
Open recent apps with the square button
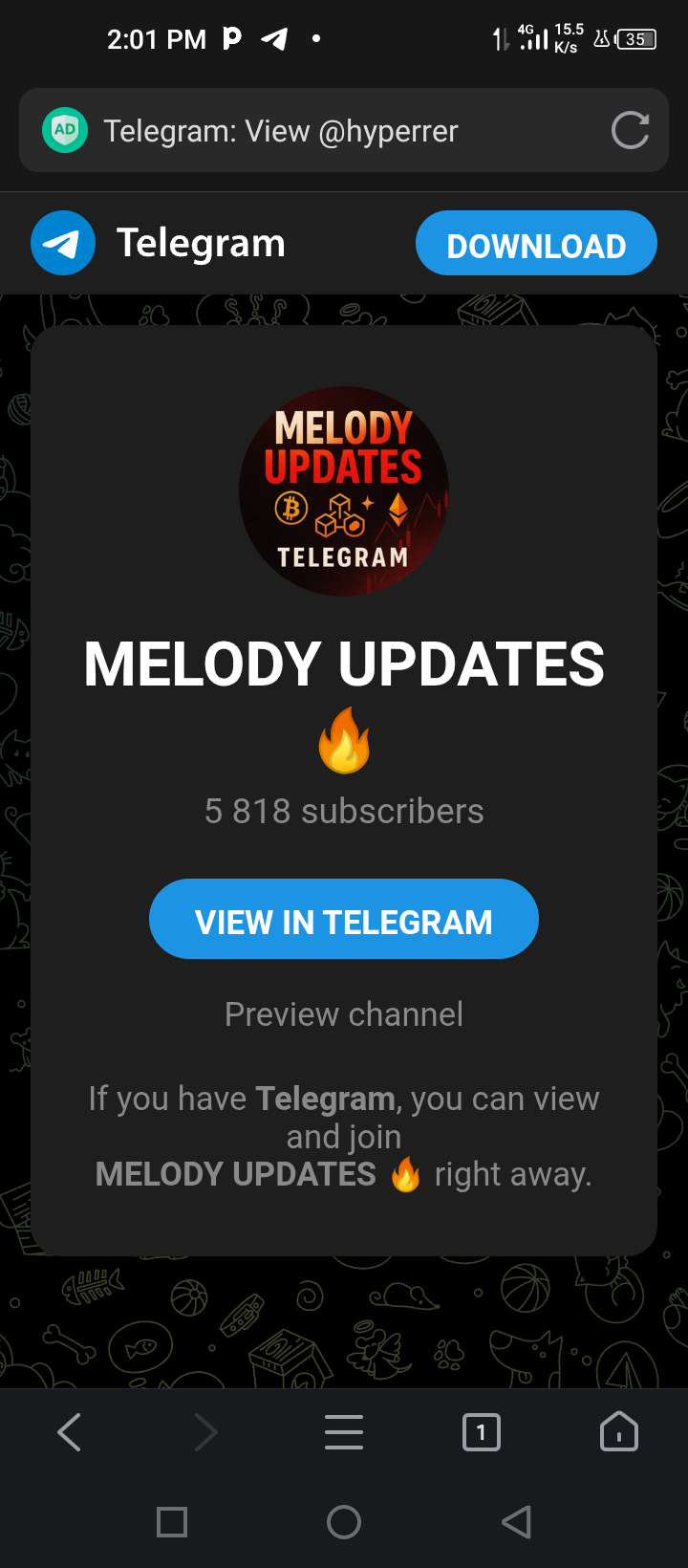tap(172, 1522)
